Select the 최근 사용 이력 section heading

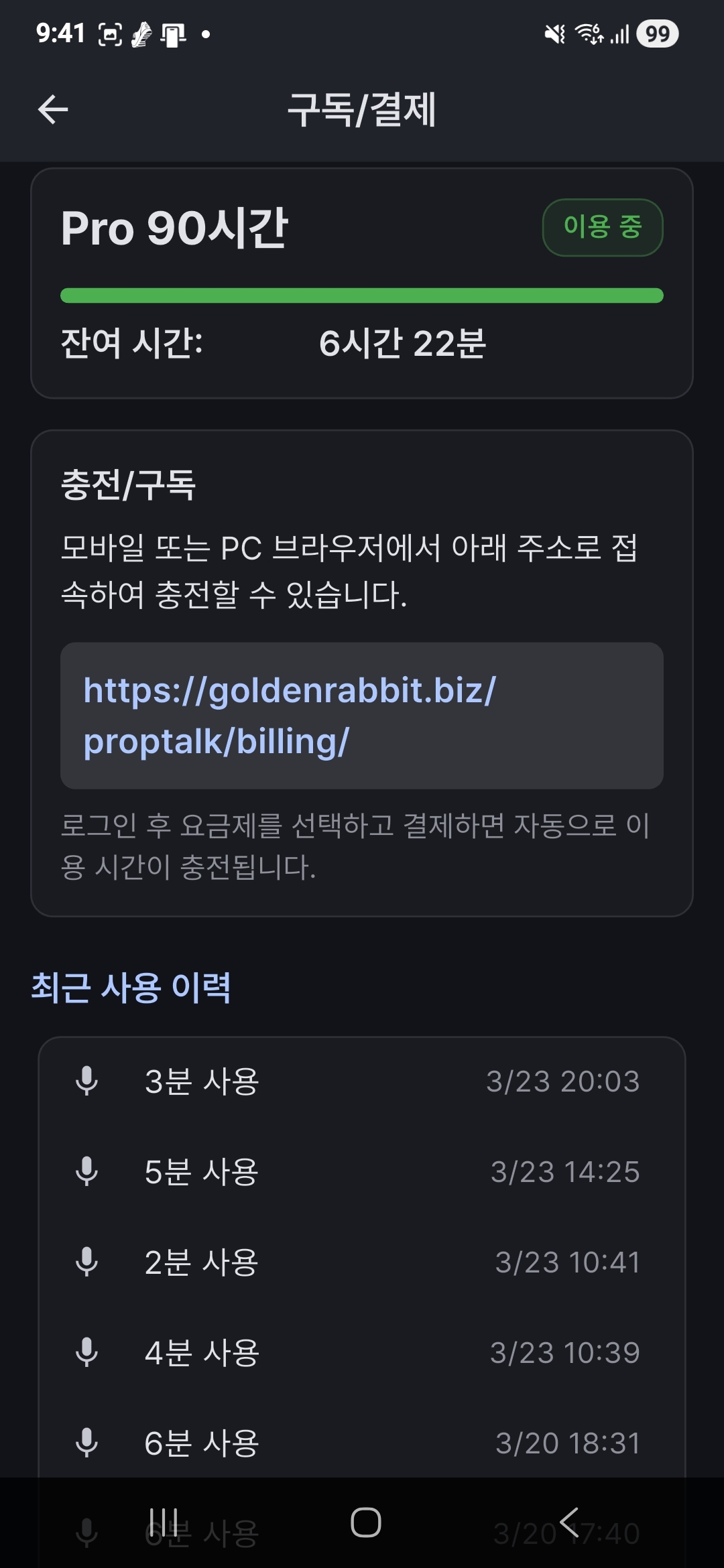tap(131, 988)
